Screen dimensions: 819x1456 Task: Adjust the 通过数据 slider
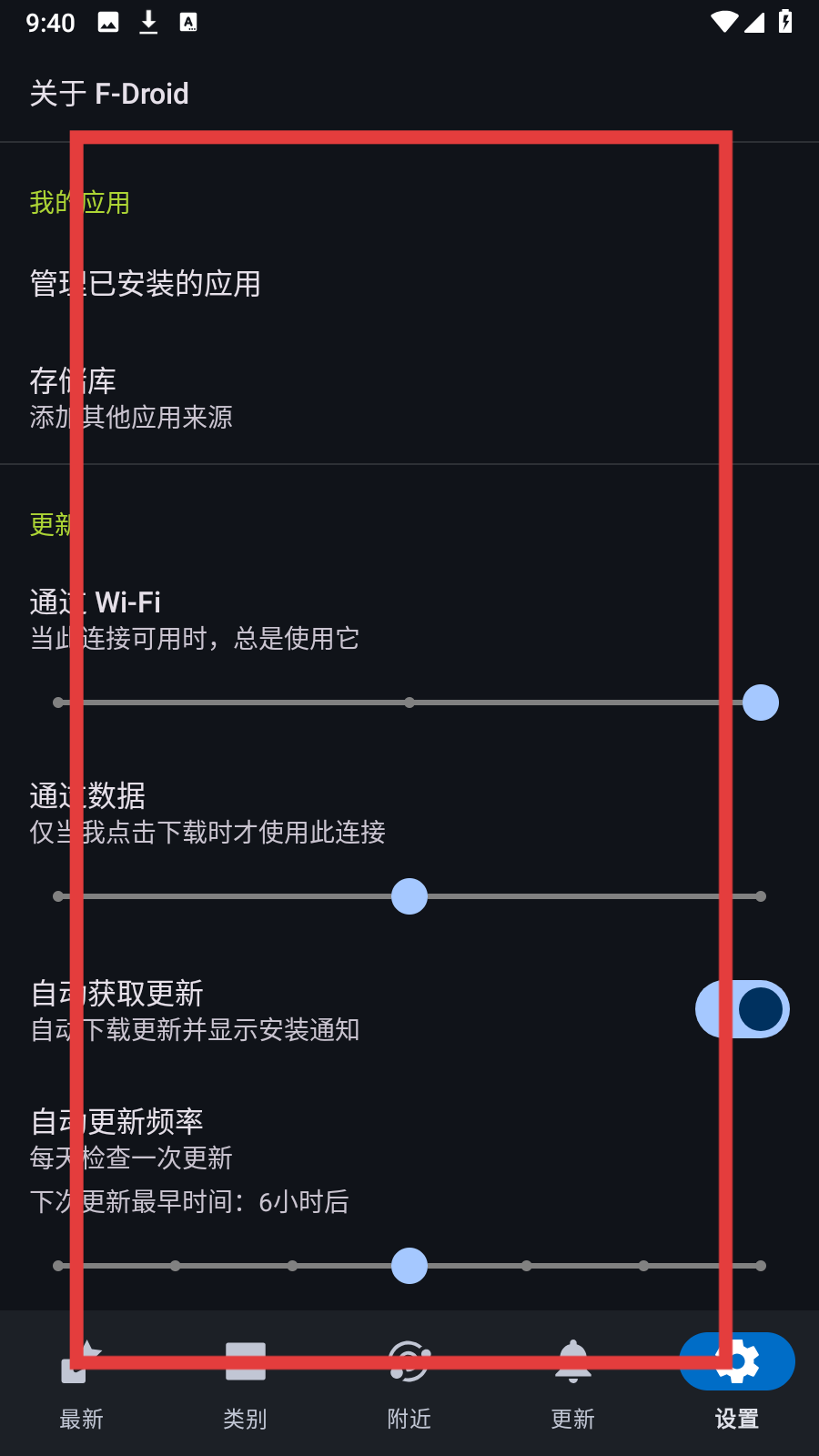[x=409, y=896]
